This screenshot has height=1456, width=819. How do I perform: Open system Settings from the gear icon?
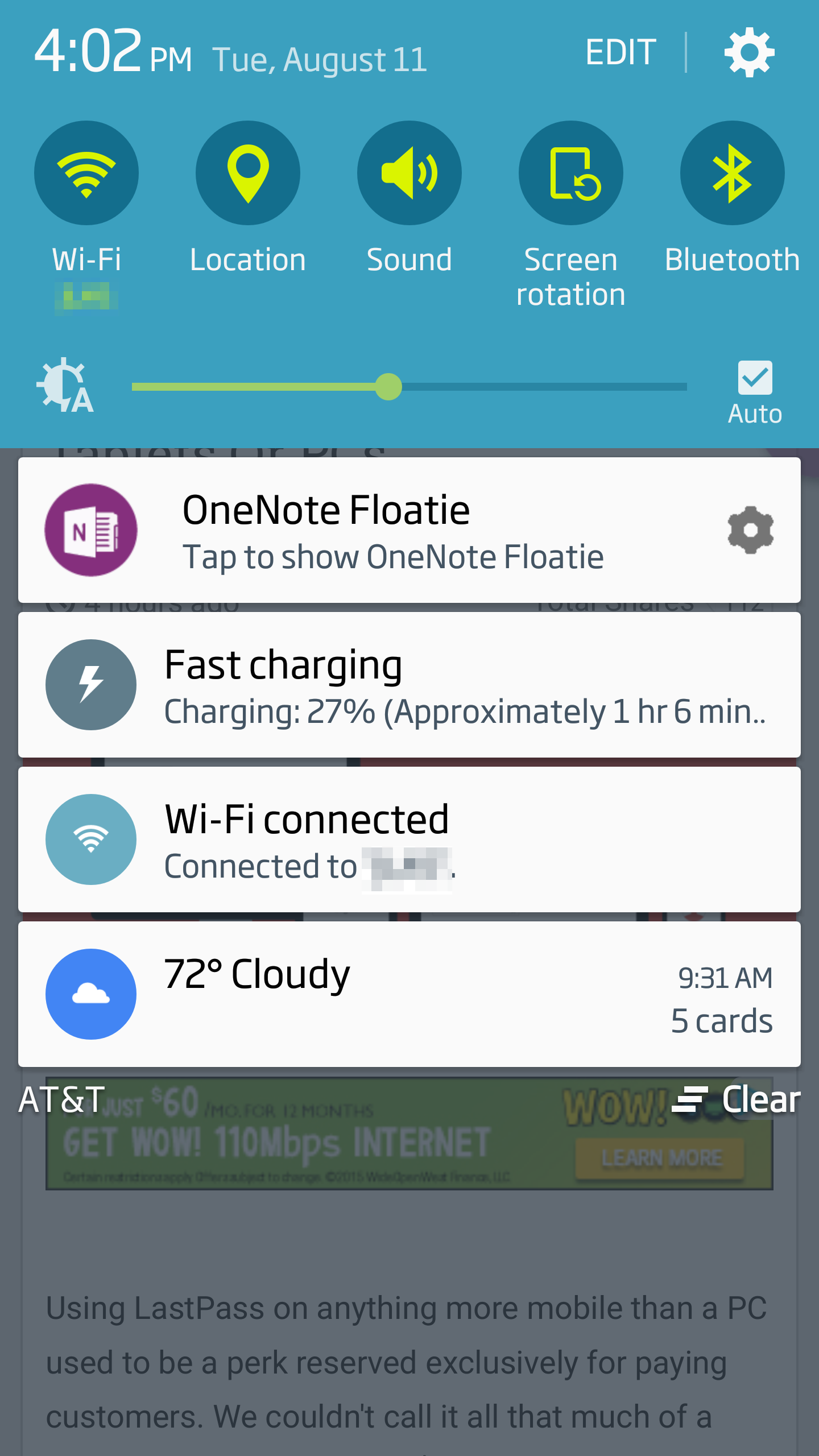point(751,52)
